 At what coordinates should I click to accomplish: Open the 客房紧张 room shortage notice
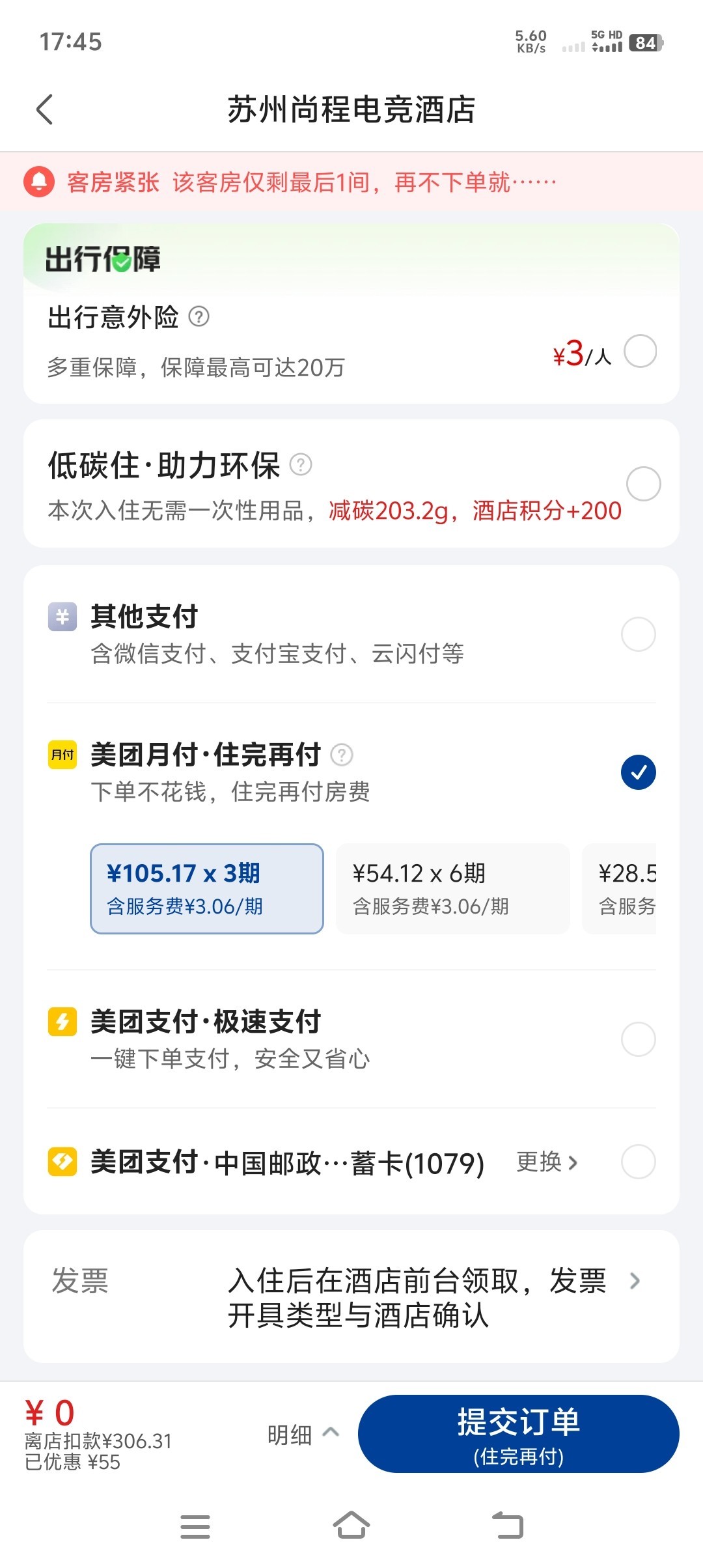pos(351,182)
